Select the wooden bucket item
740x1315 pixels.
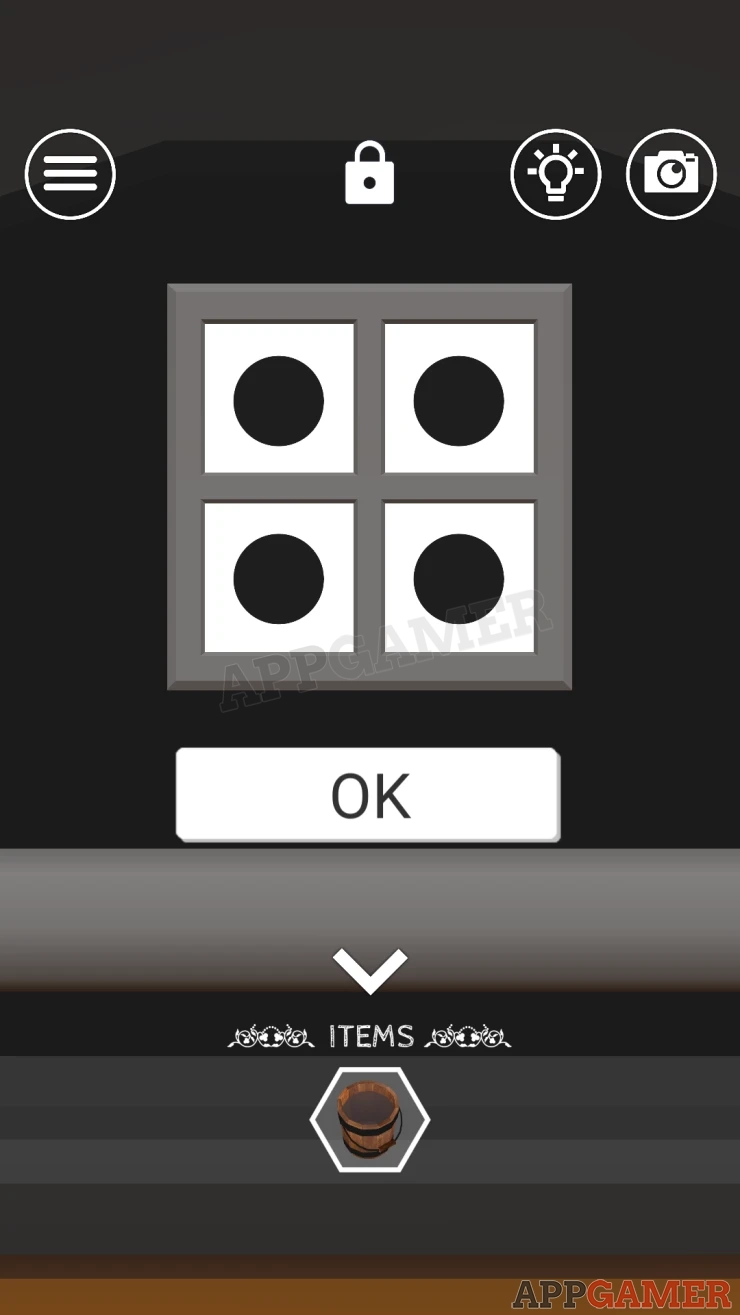370,1119
